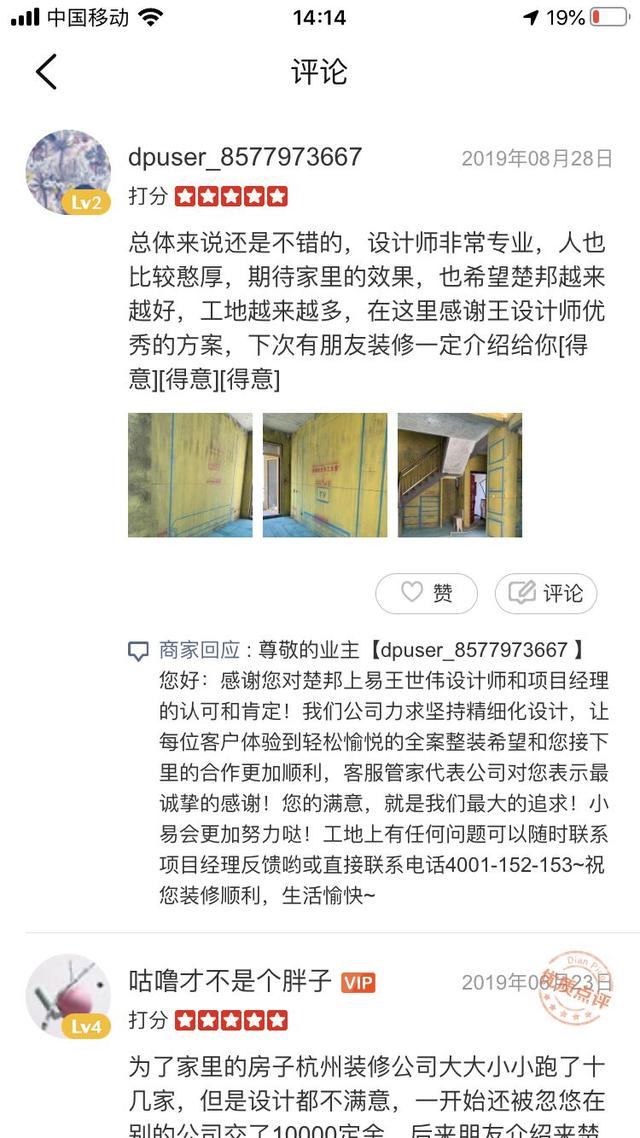Viewport: 640px width, 1138px height.
Task: Open the staircase photo in the review
Action: [x=459, y=475]
